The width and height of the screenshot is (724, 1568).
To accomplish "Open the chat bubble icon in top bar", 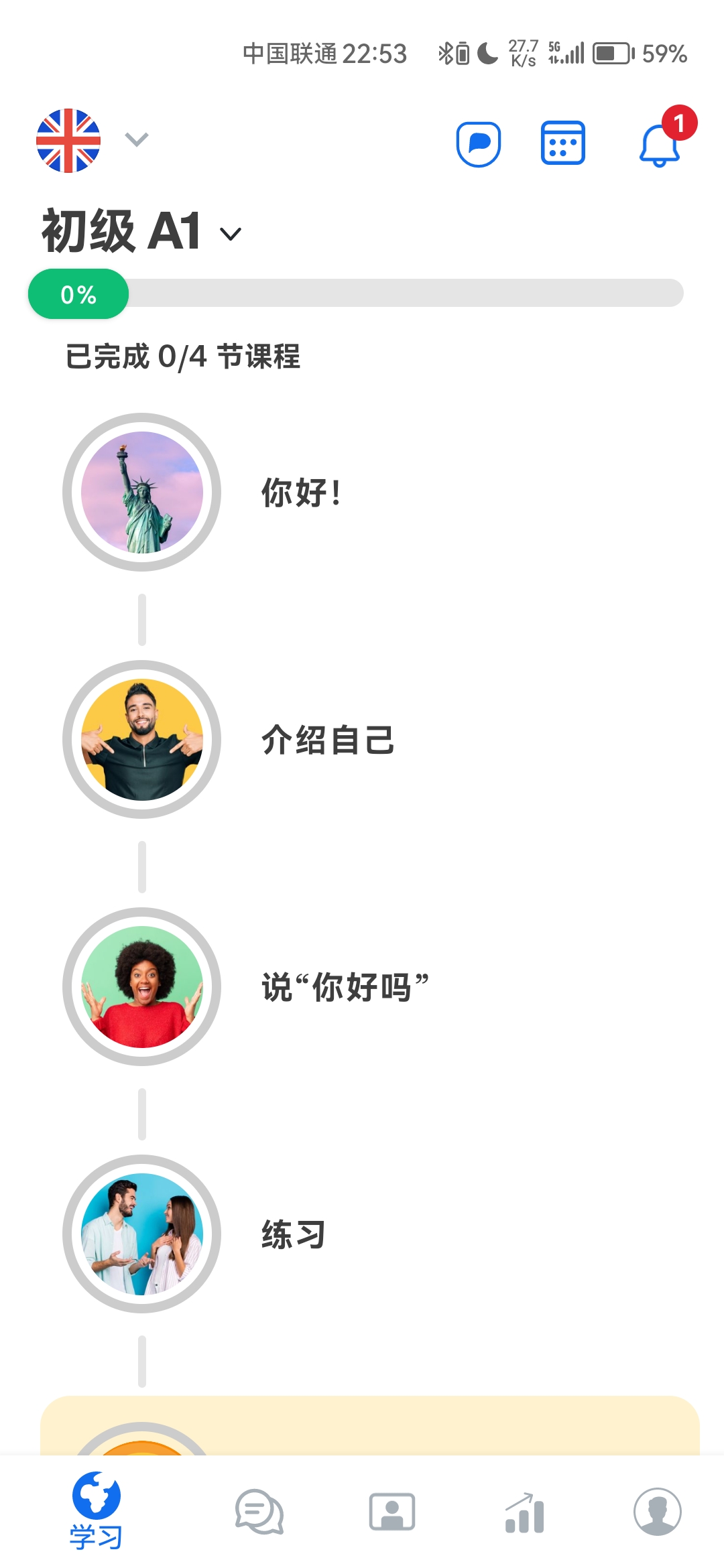I will click(x=479, y=143).
